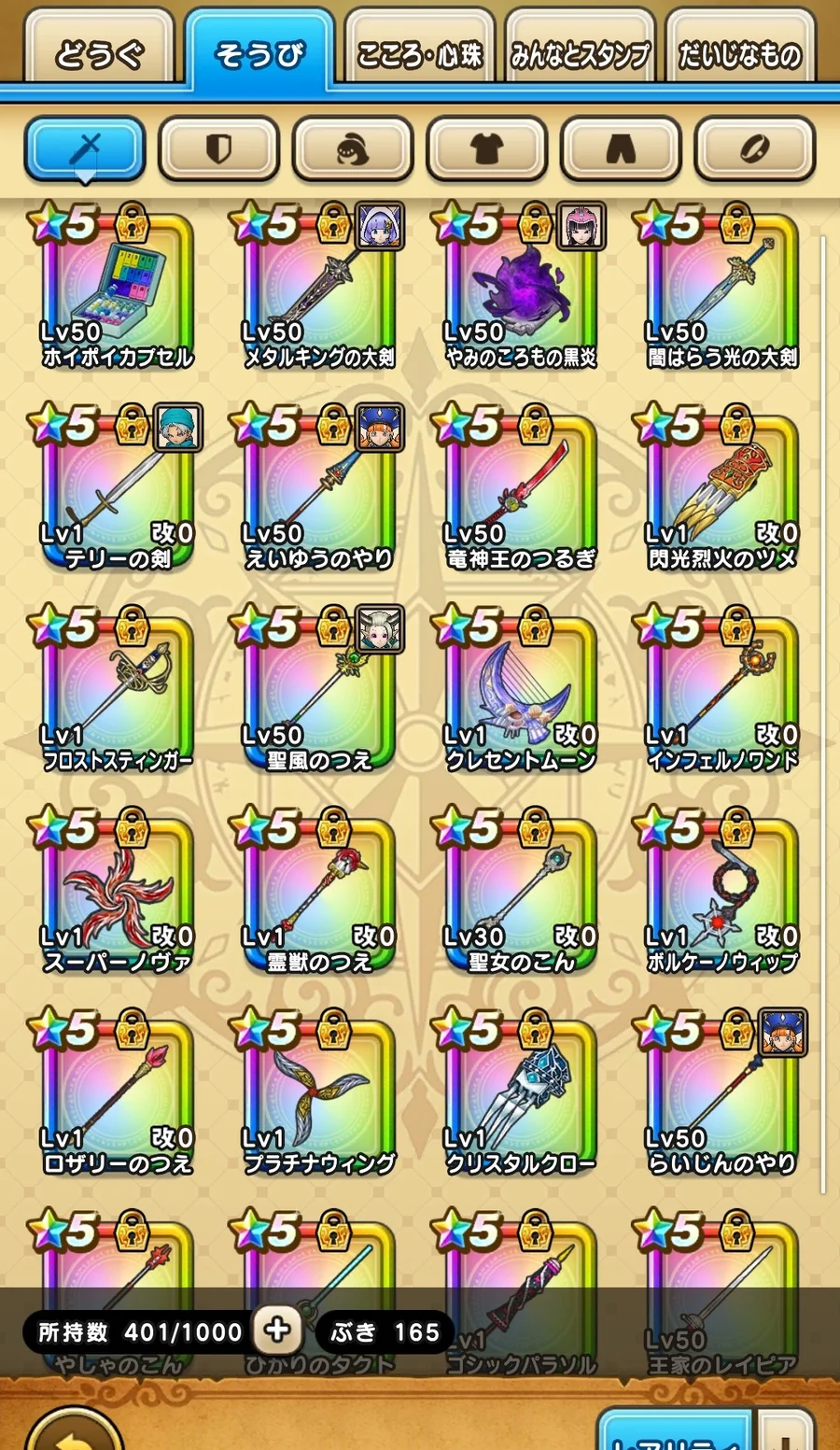Select the shield equipment filter

[218, 149]
